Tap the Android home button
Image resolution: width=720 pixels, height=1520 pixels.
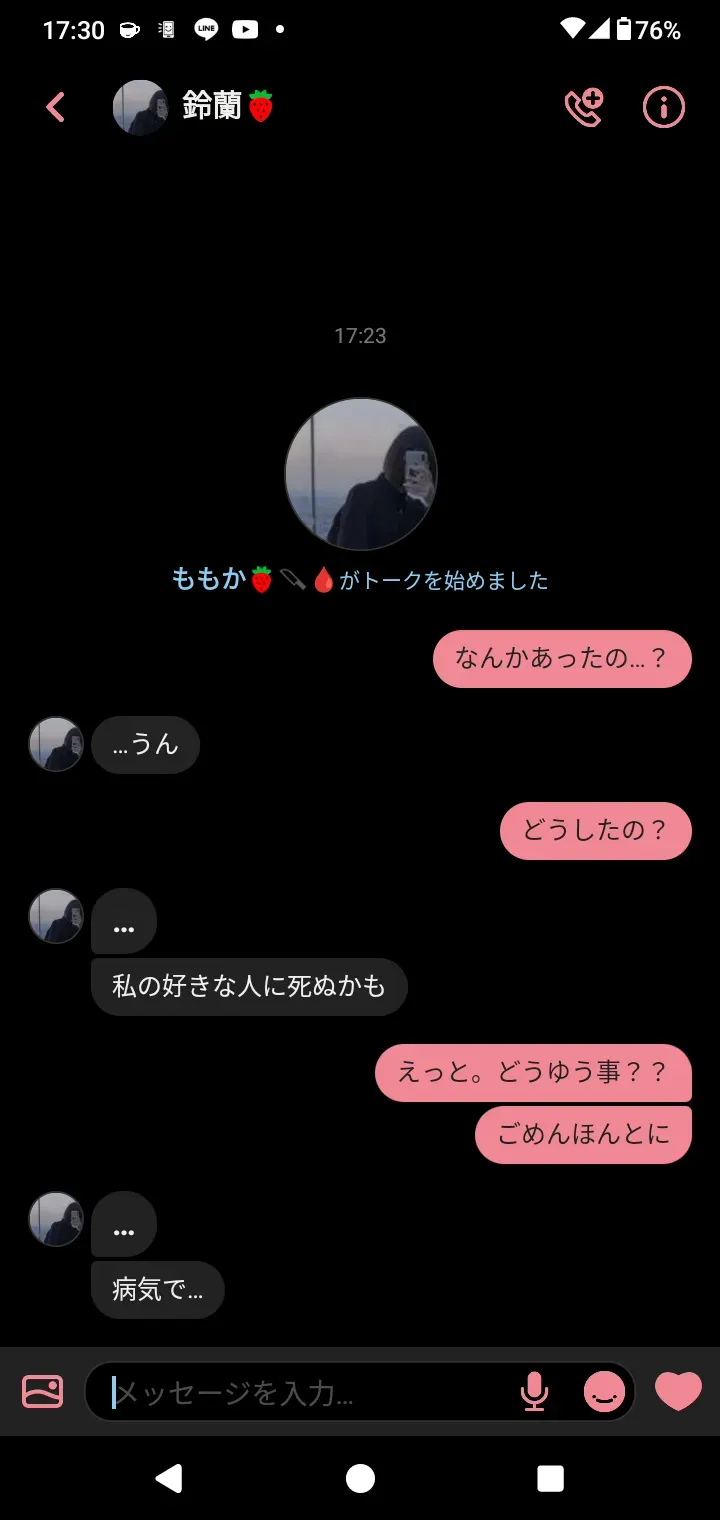pos(360,1478)
